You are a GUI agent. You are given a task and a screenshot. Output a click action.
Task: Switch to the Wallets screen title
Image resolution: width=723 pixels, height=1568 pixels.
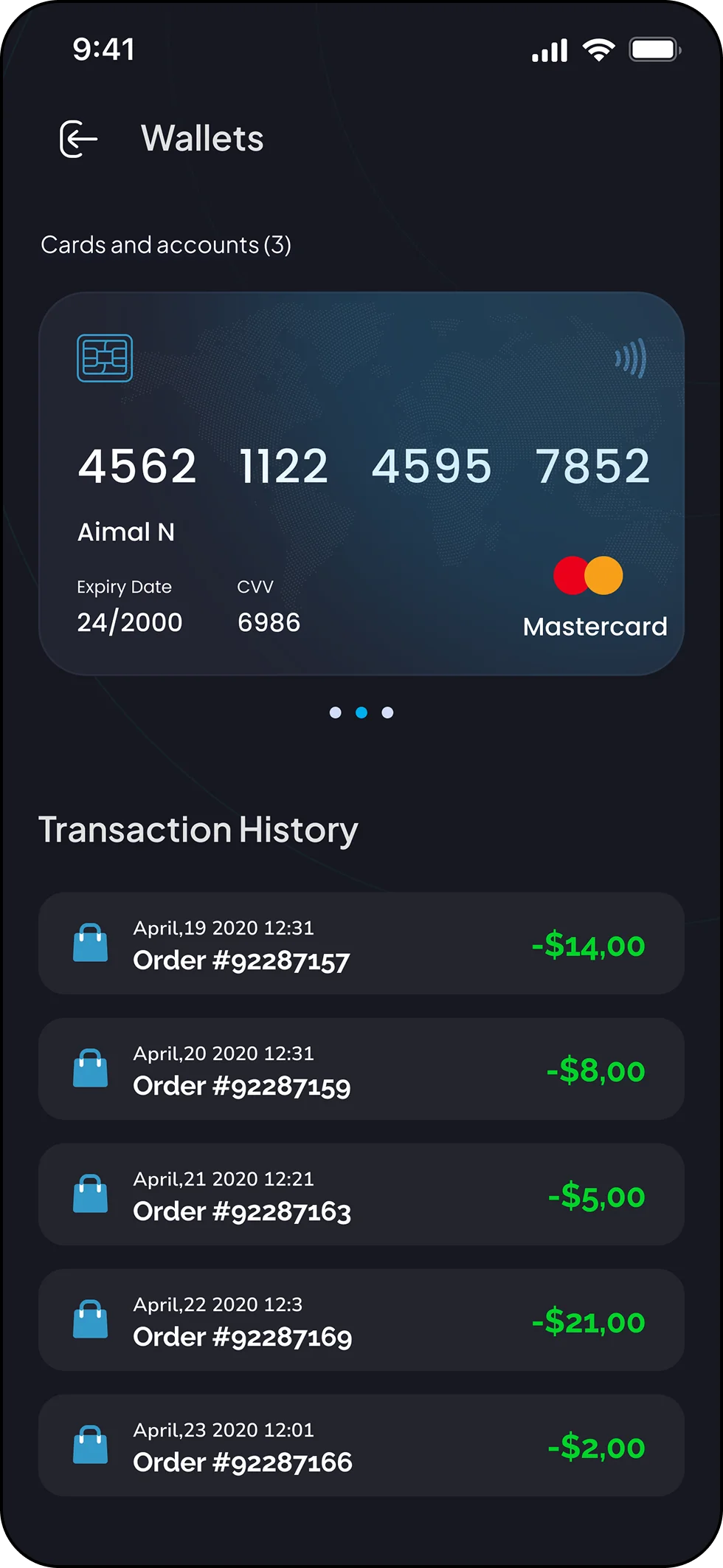point(202,139)
